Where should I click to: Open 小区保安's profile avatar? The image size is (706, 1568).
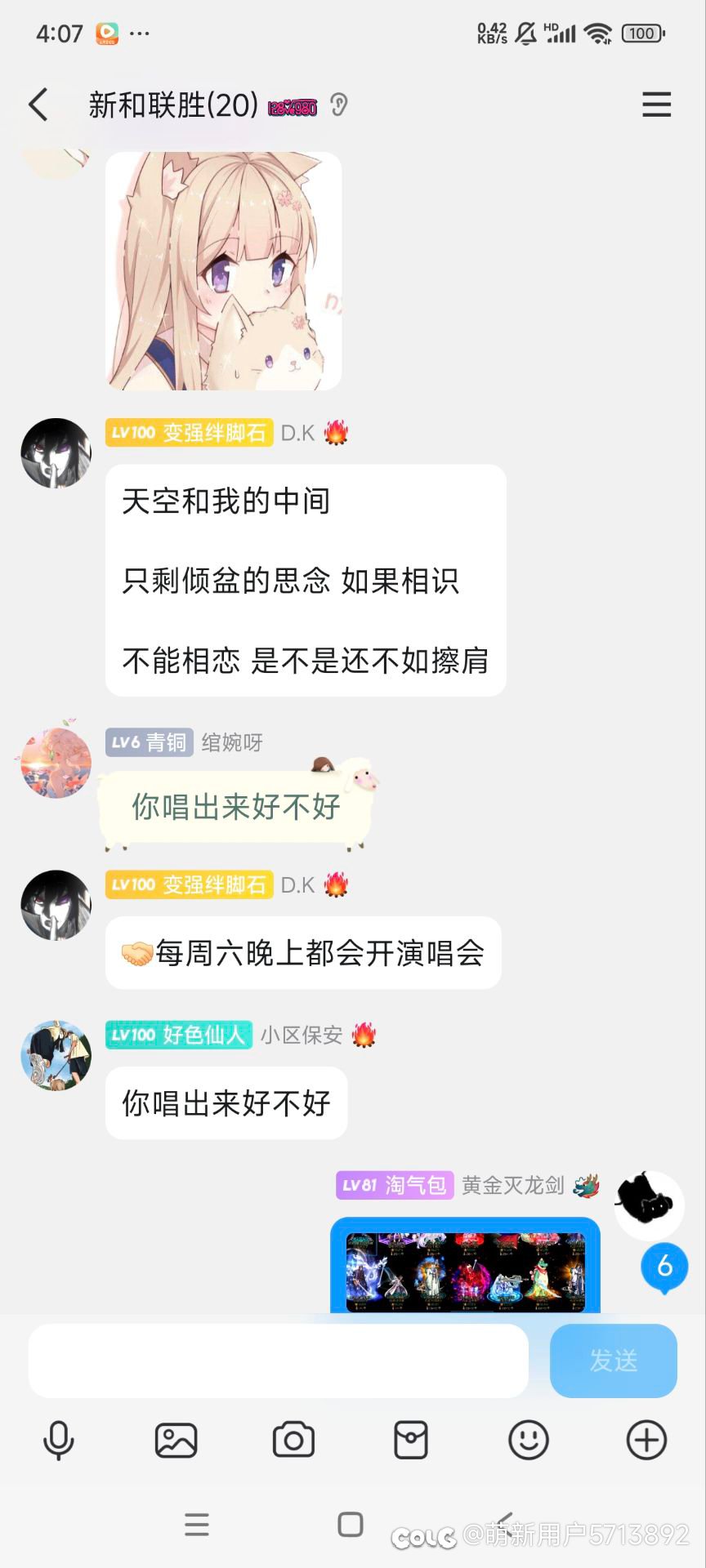click(56, 1054)
